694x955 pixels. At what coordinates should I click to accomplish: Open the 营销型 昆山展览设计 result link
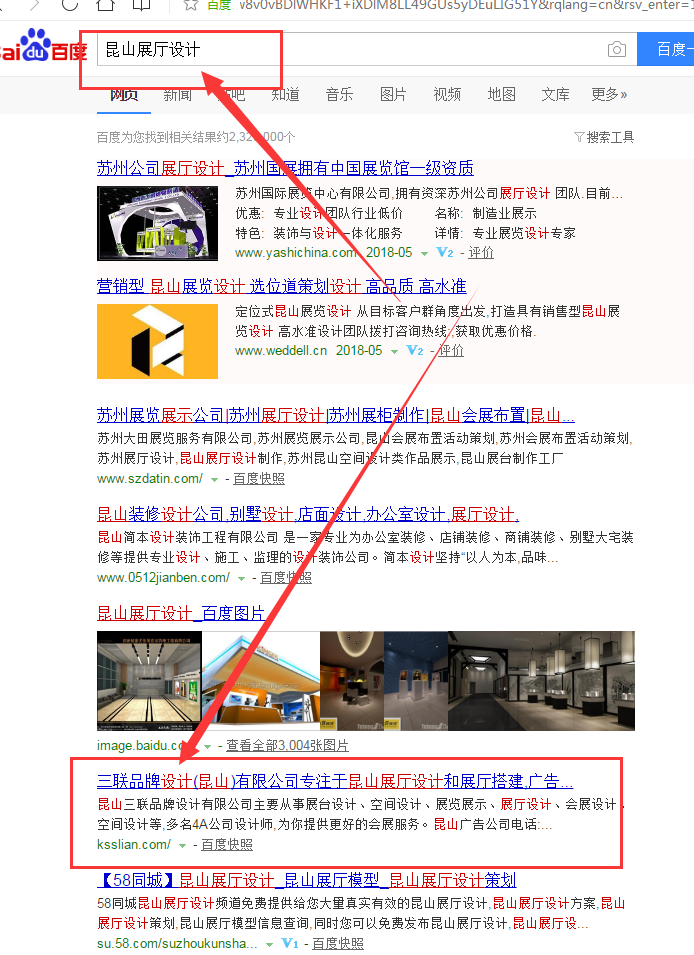[281, 286]
